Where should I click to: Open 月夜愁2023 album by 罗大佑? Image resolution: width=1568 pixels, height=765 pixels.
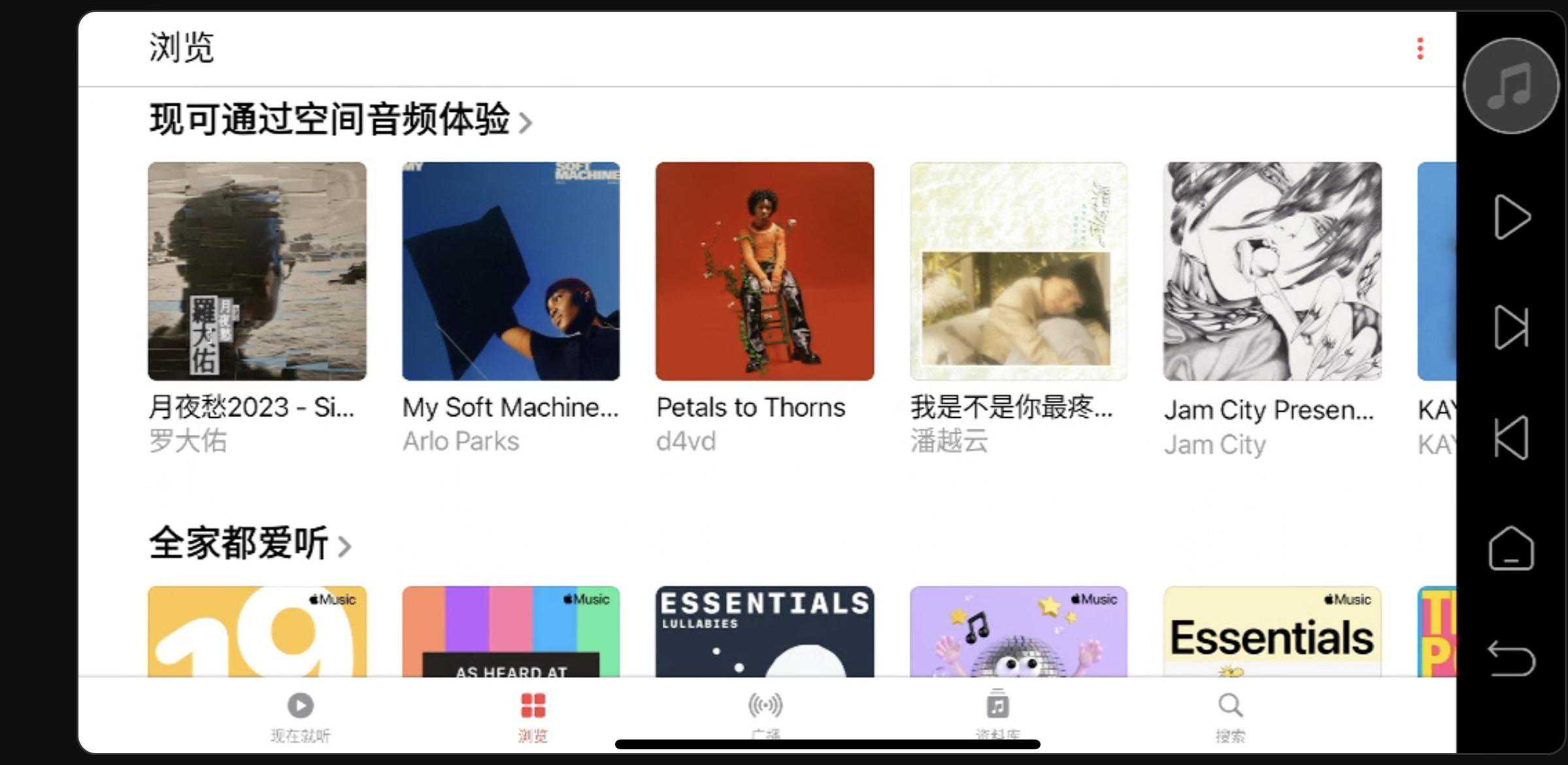point(257,271)
